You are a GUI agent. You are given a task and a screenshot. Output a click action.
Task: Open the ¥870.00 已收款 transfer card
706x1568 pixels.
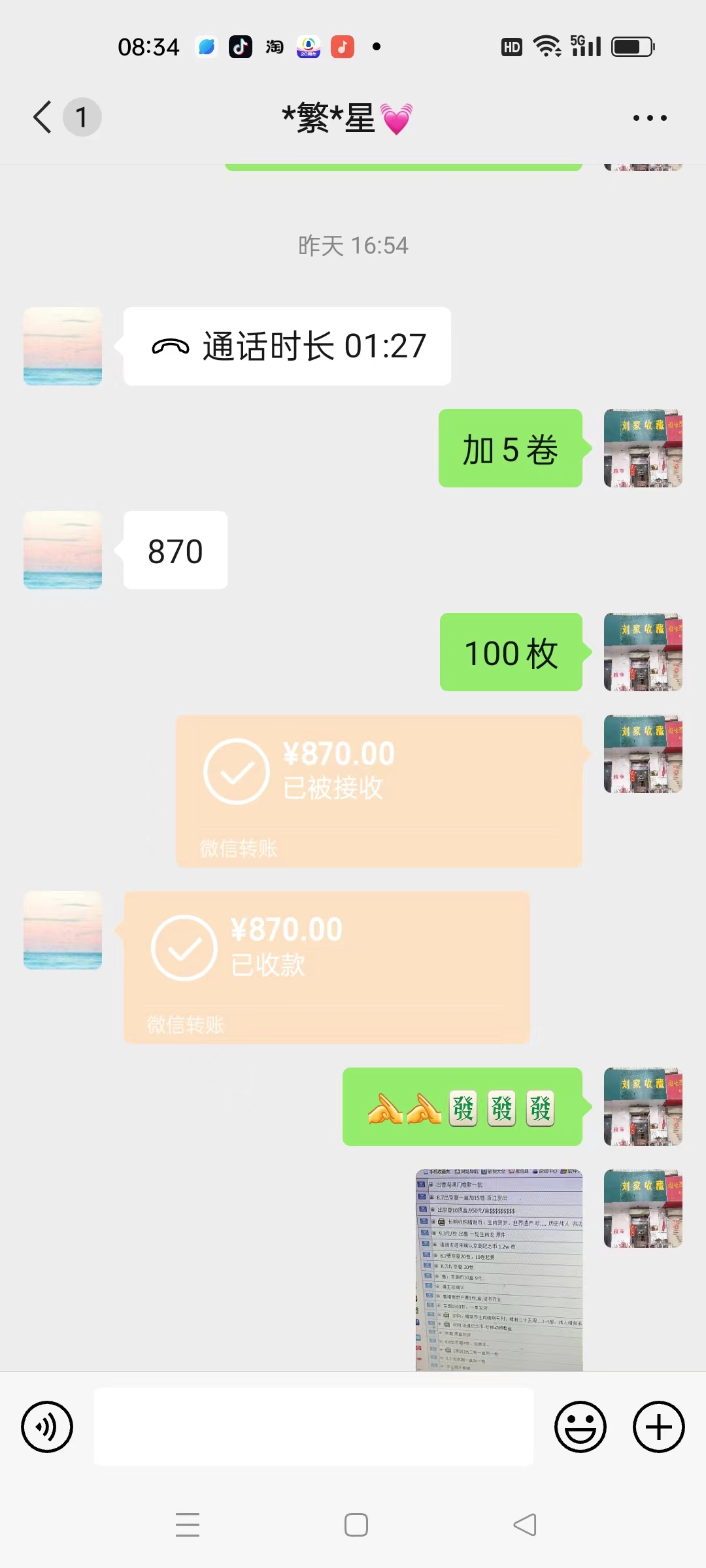click(327, 967)
